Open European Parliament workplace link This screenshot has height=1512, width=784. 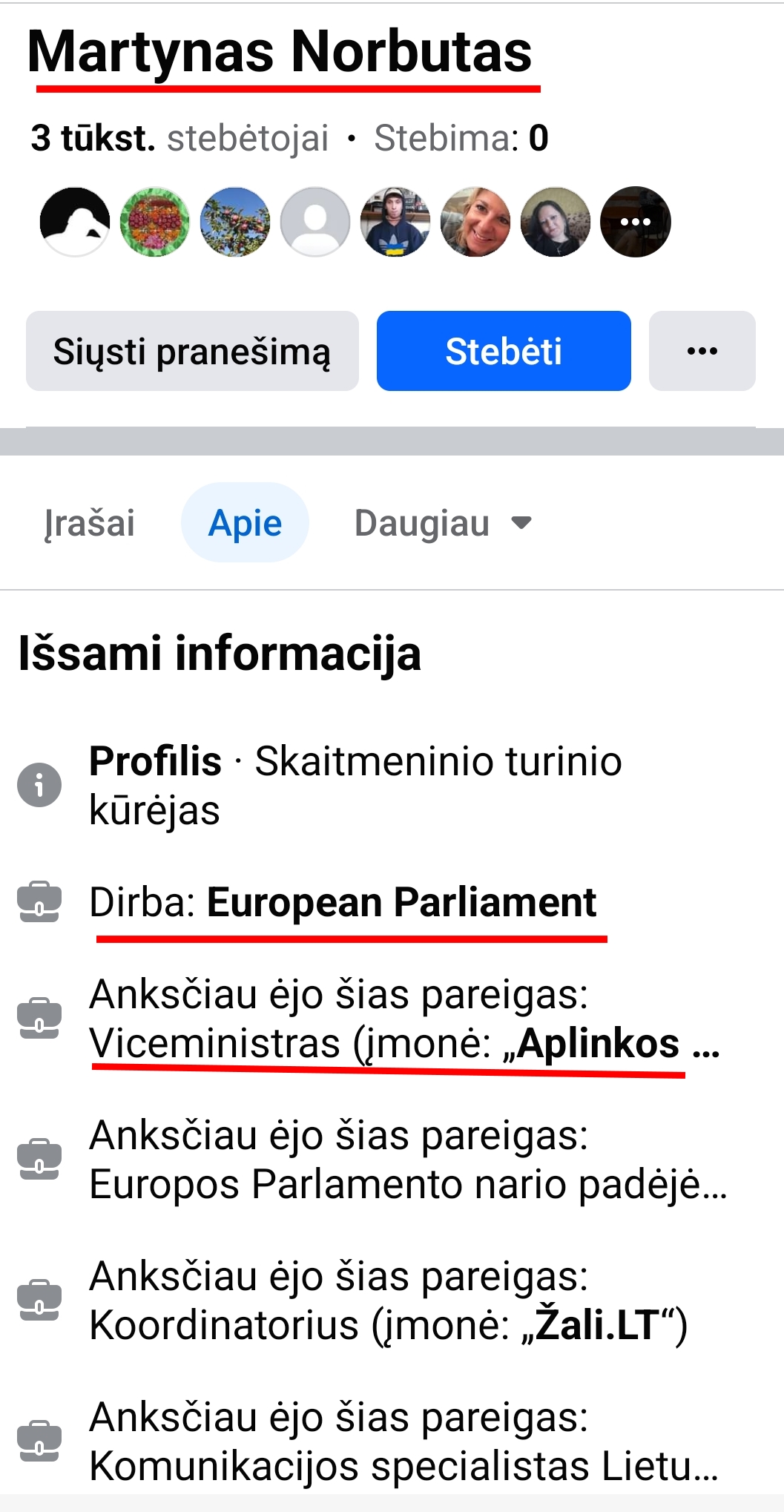click(x=401, y=903)
